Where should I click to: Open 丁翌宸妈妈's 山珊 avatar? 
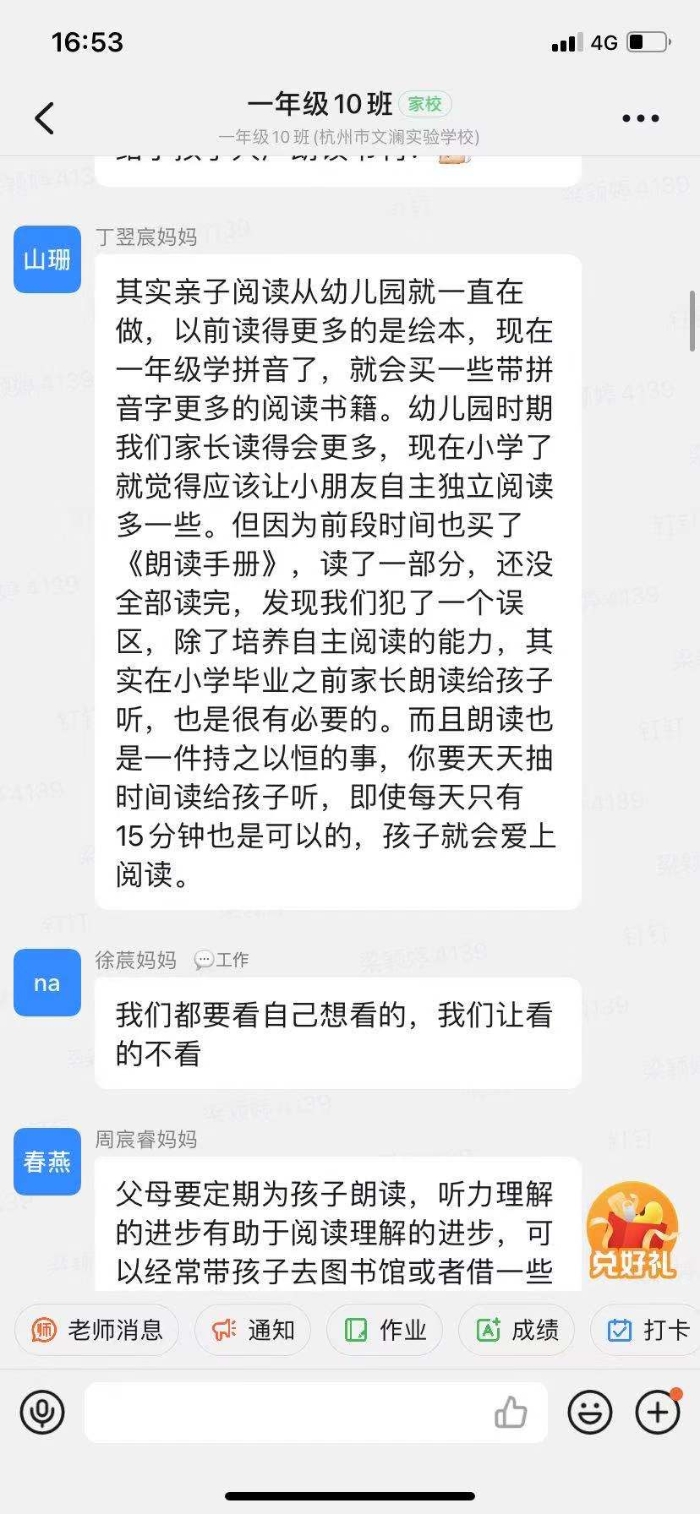47,260
